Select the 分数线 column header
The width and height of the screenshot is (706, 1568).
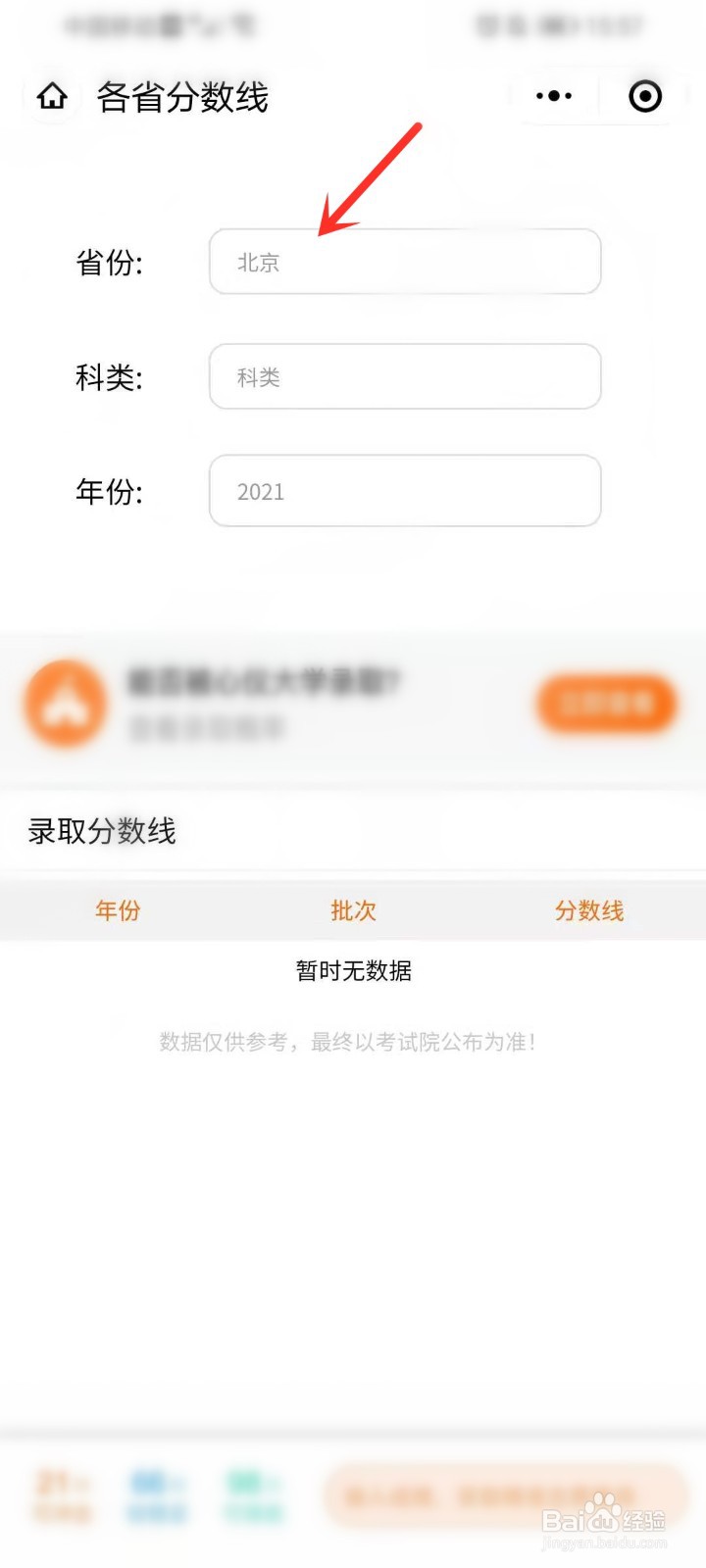589,910
